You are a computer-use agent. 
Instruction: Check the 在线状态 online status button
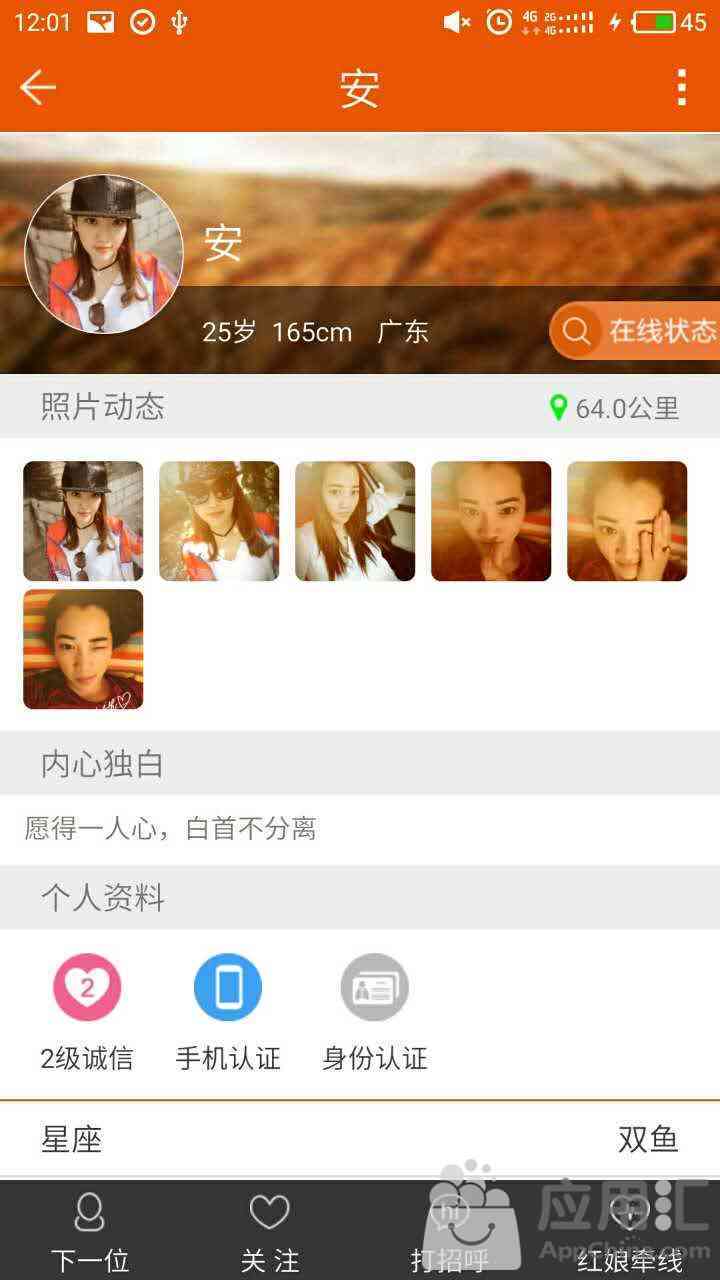point(636,331)
